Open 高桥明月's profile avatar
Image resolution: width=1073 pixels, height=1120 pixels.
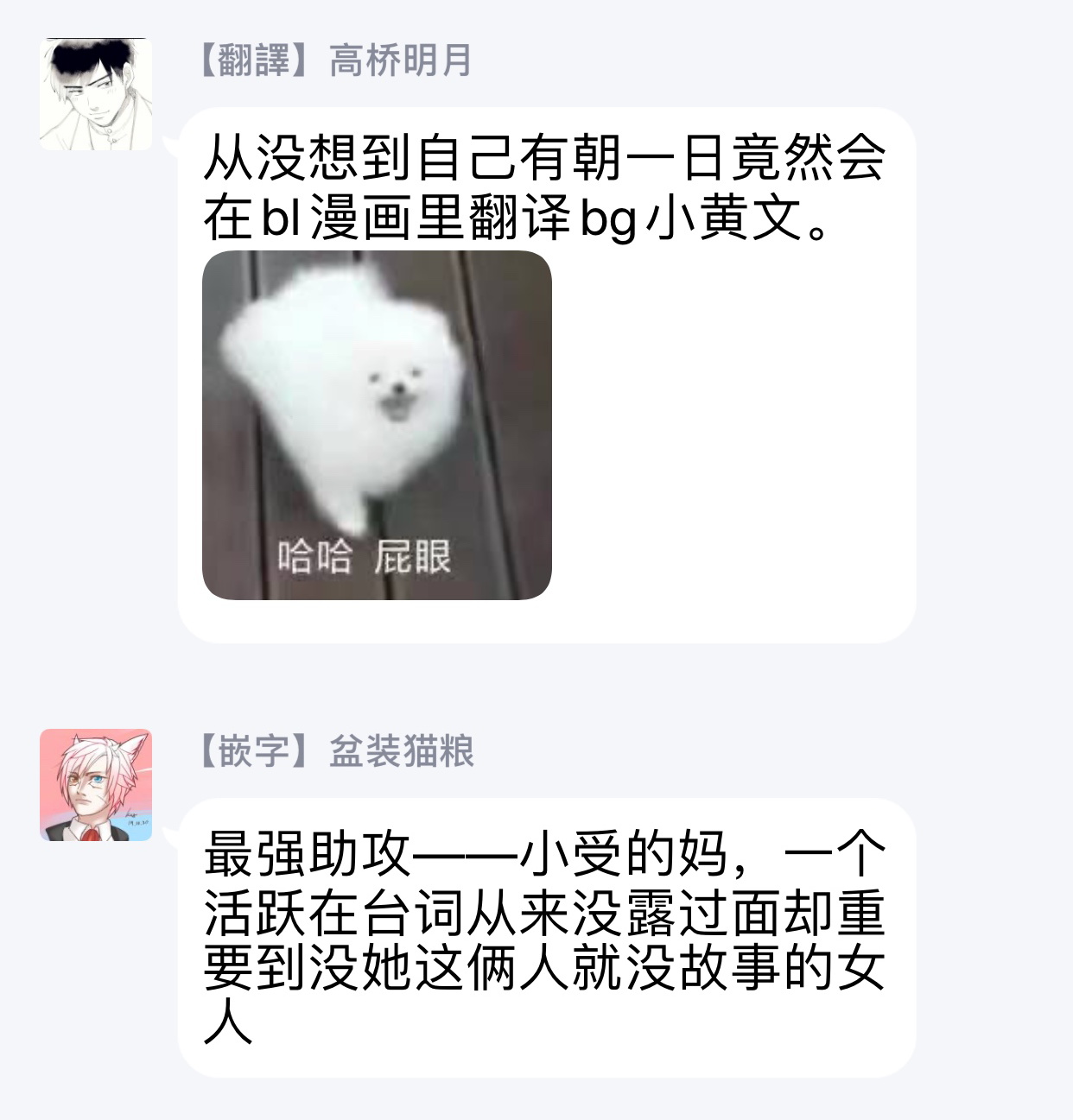[96, 94]
